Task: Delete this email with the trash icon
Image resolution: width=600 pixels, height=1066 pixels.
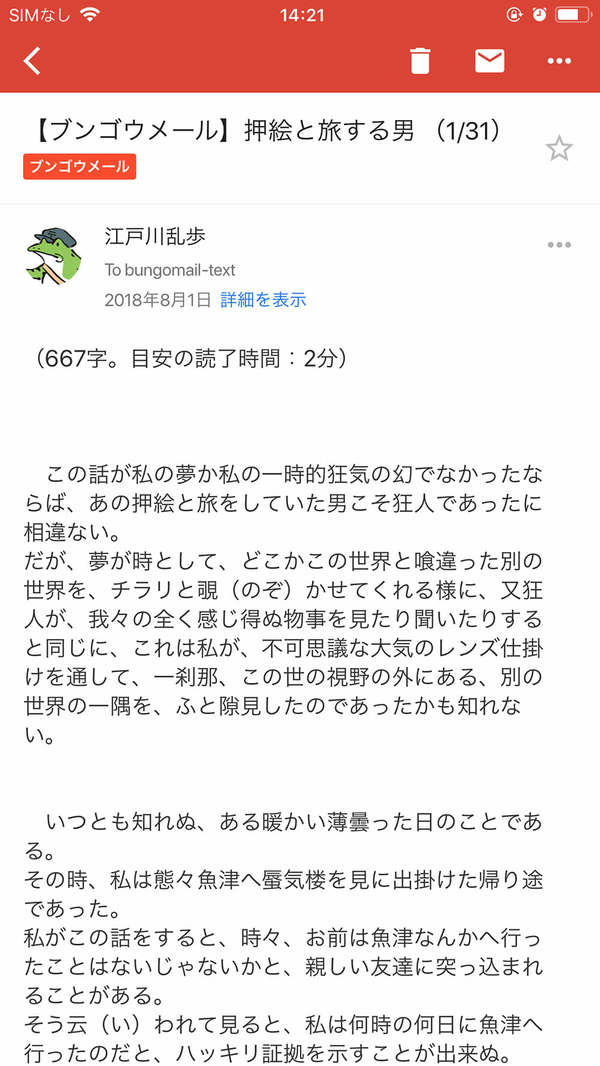Action: point(420,61)
